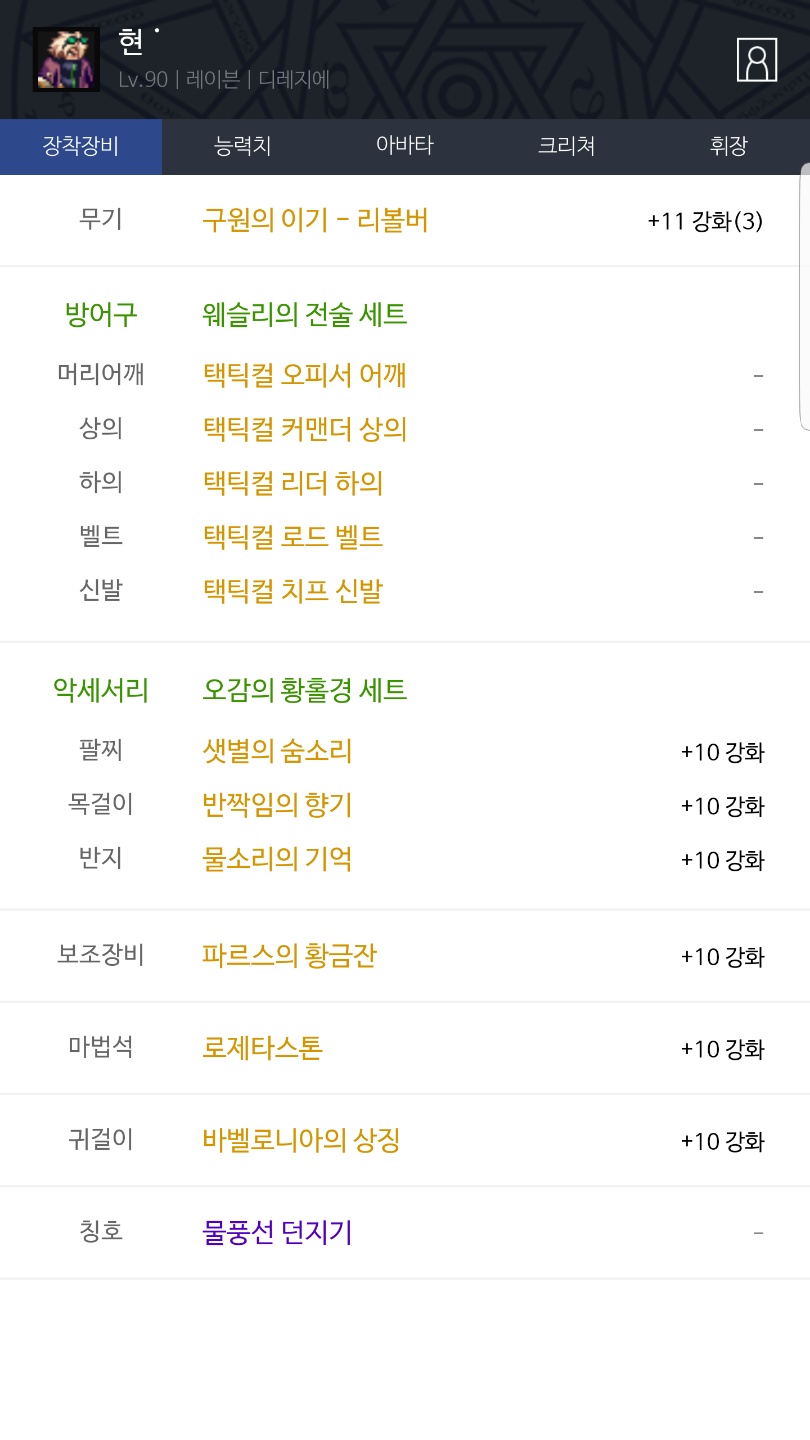The width and height of the screenshot is (810, 1440).
Task: View 택틱컬 로드 벨트 item
Action: 292,537
